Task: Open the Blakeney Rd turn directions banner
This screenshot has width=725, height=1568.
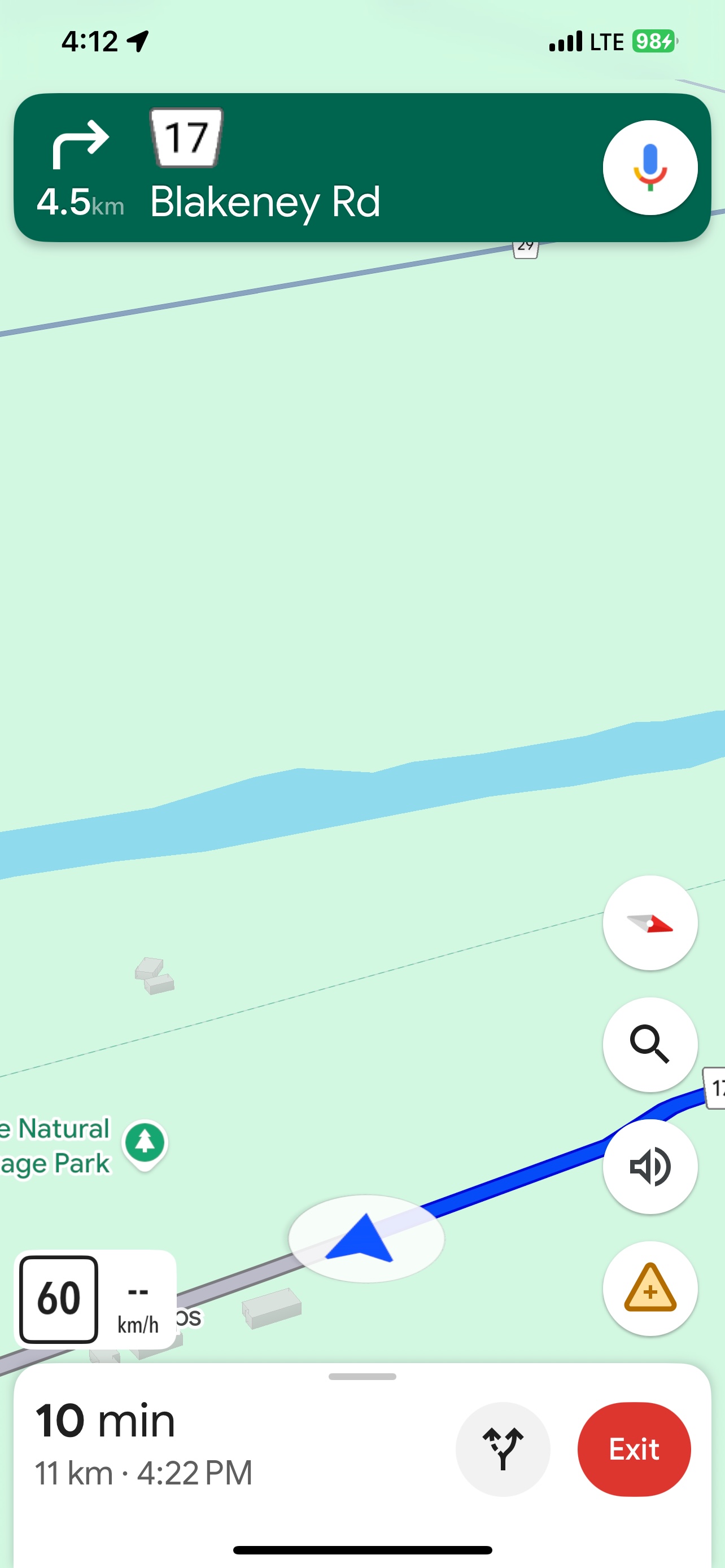Action: (304, 168)
